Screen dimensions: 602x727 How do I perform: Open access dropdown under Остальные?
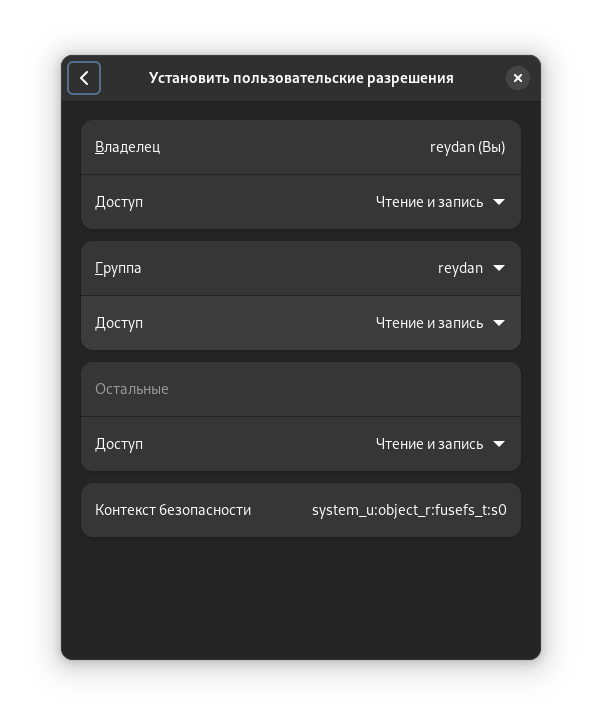point(440,444)
